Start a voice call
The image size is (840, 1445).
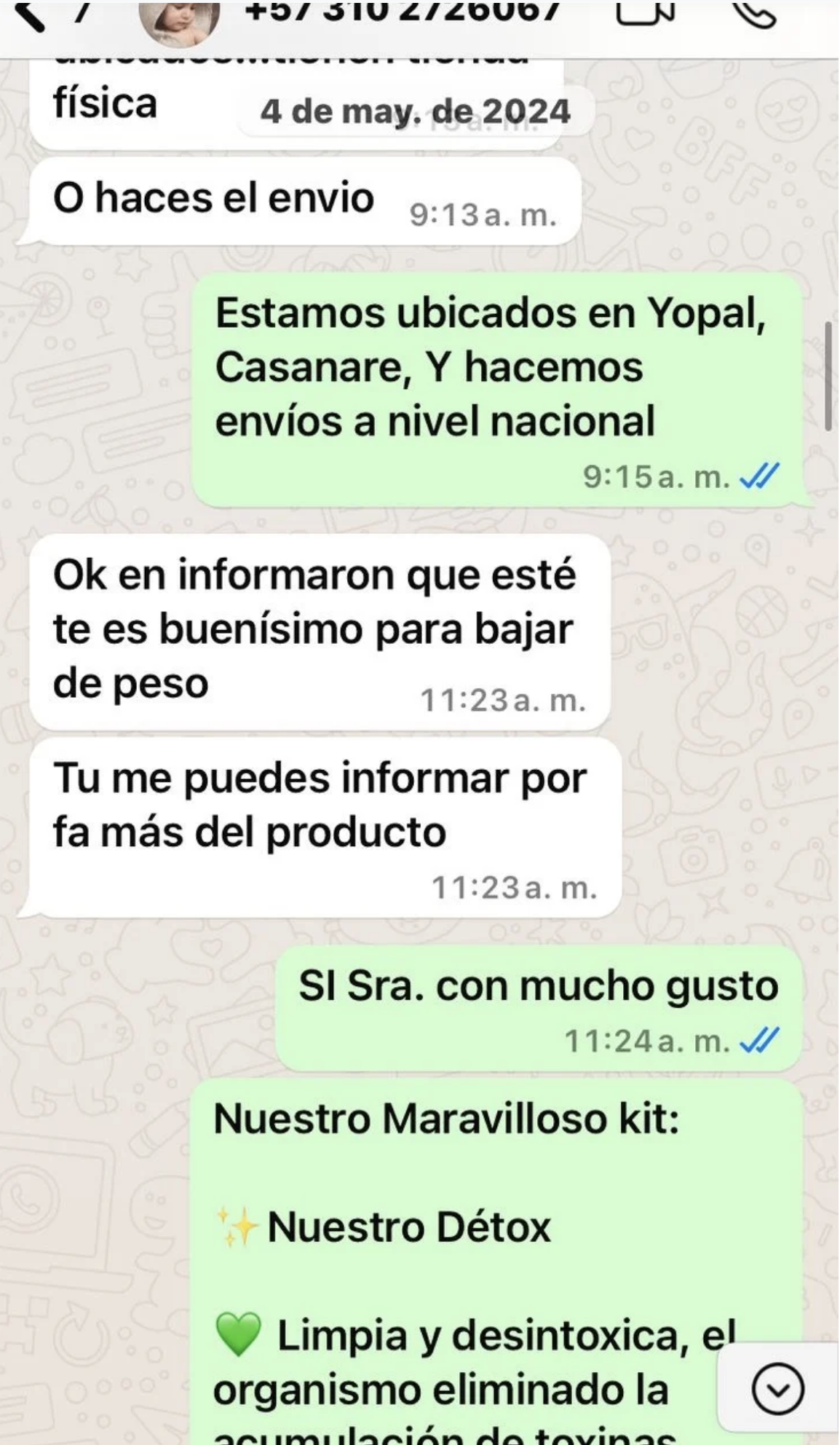tap(753, 12)
